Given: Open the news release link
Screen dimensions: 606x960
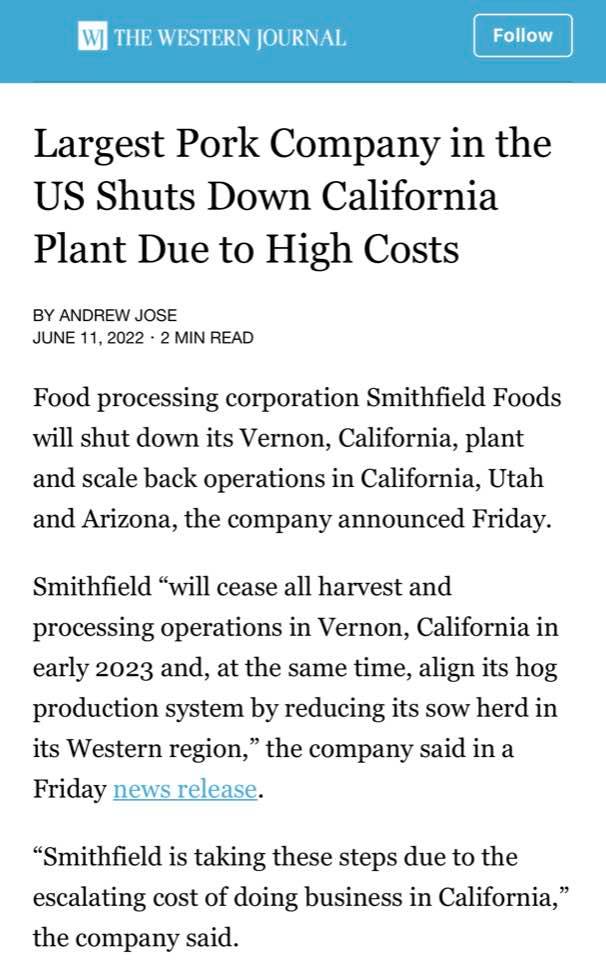Looking at the screenshot, I should (185, 789).
